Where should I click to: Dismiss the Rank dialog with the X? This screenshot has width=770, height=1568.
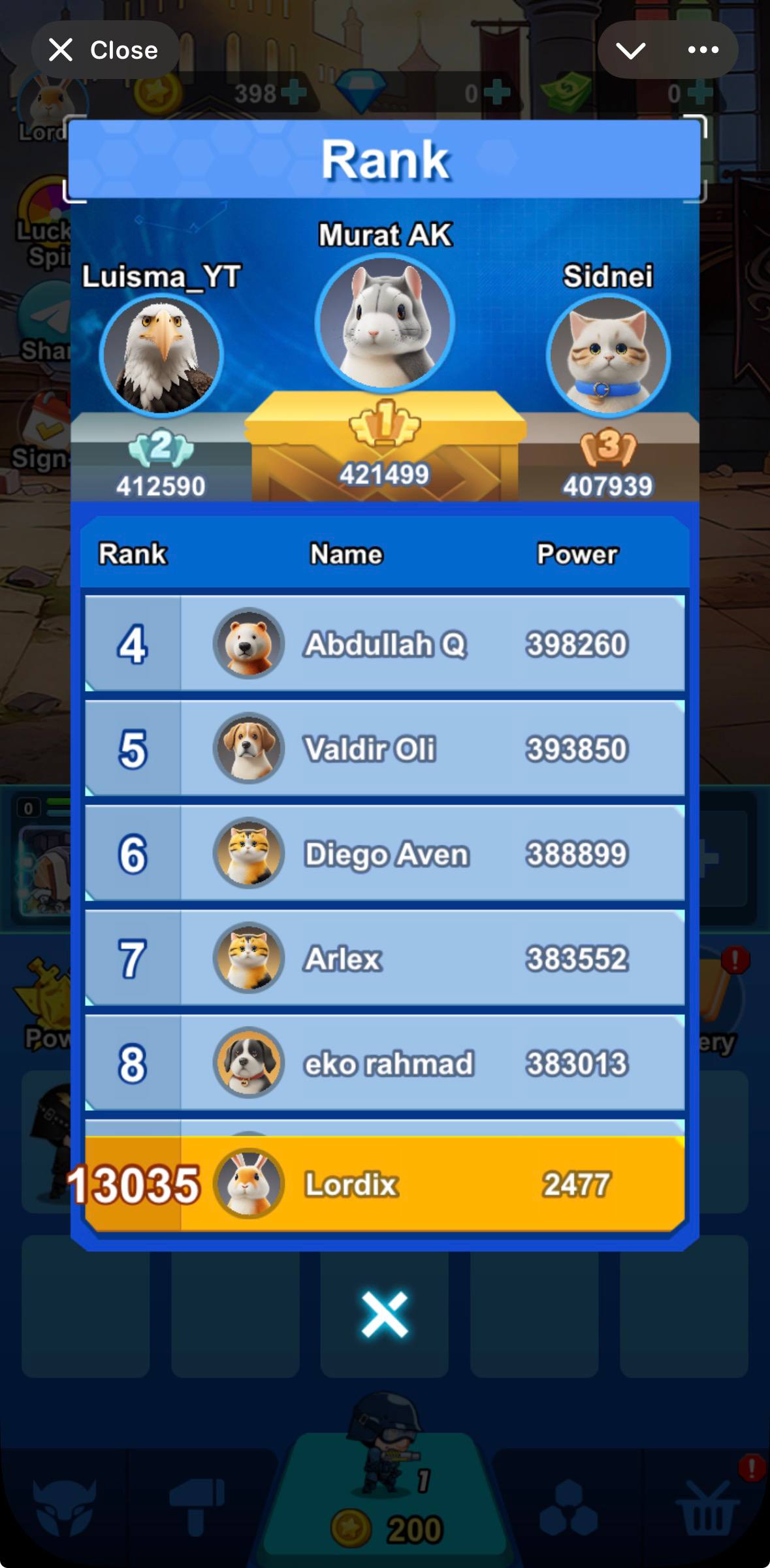385,1313
